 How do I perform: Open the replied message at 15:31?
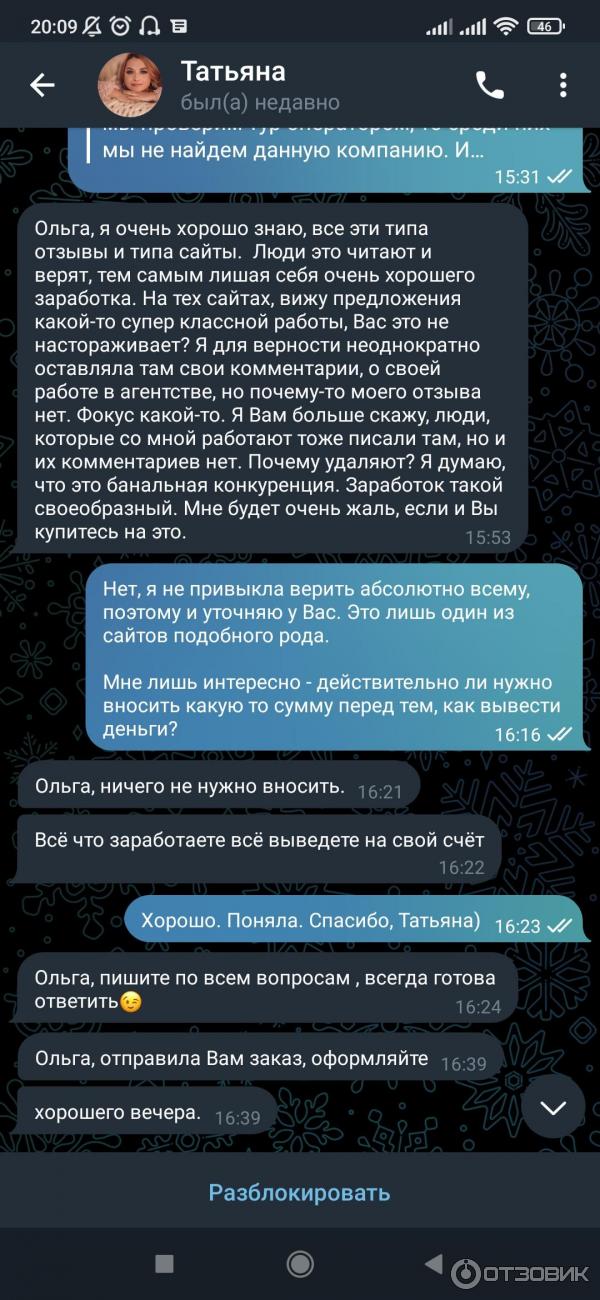pyautogui.click(x=290, y=152)
